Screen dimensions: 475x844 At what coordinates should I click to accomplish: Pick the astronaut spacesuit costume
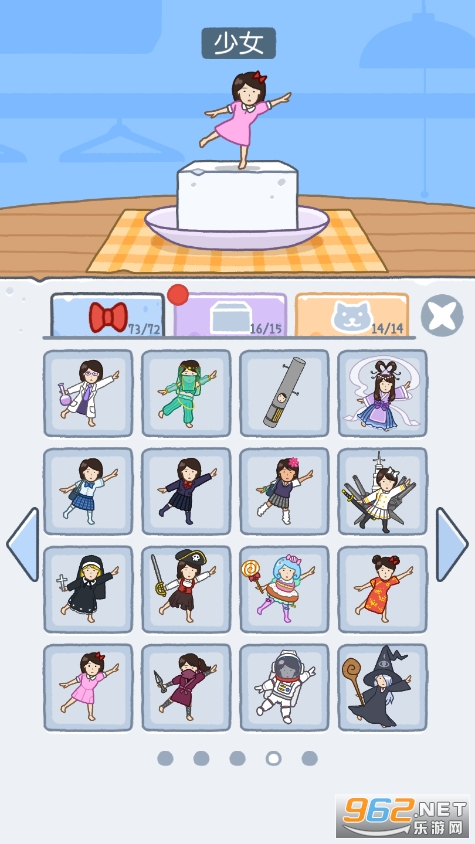point(284,687)
